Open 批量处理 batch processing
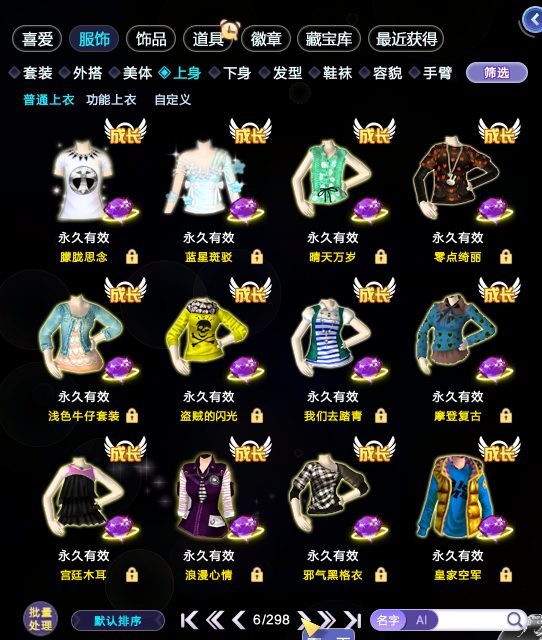 point(40,619)
